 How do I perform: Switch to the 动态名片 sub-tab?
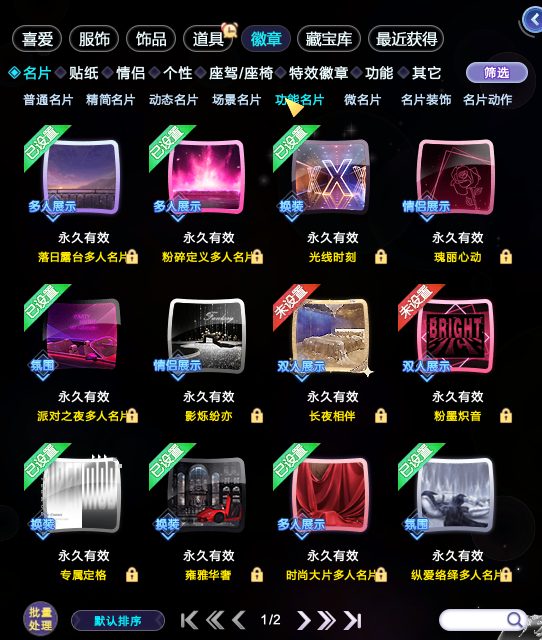point(173,100)
